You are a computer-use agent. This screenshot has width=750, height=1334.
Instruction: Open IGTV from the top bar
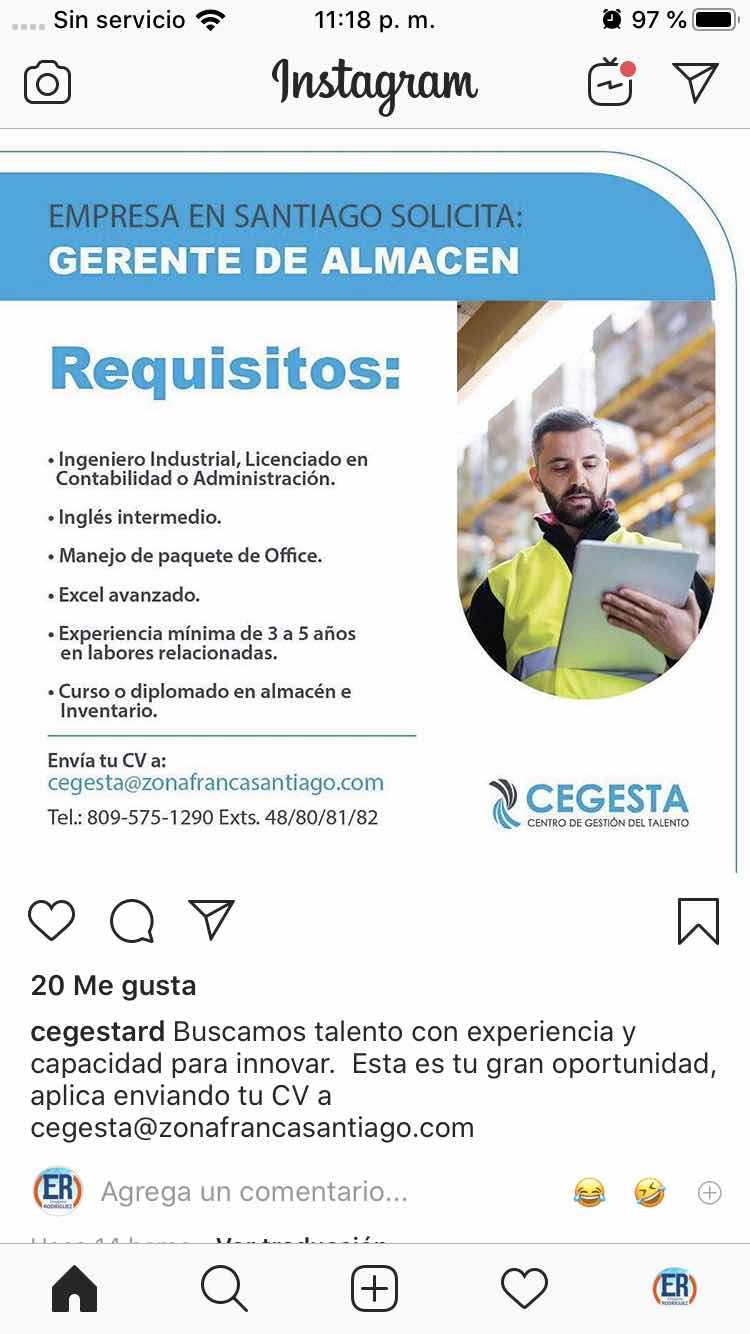tap(611, 82)
